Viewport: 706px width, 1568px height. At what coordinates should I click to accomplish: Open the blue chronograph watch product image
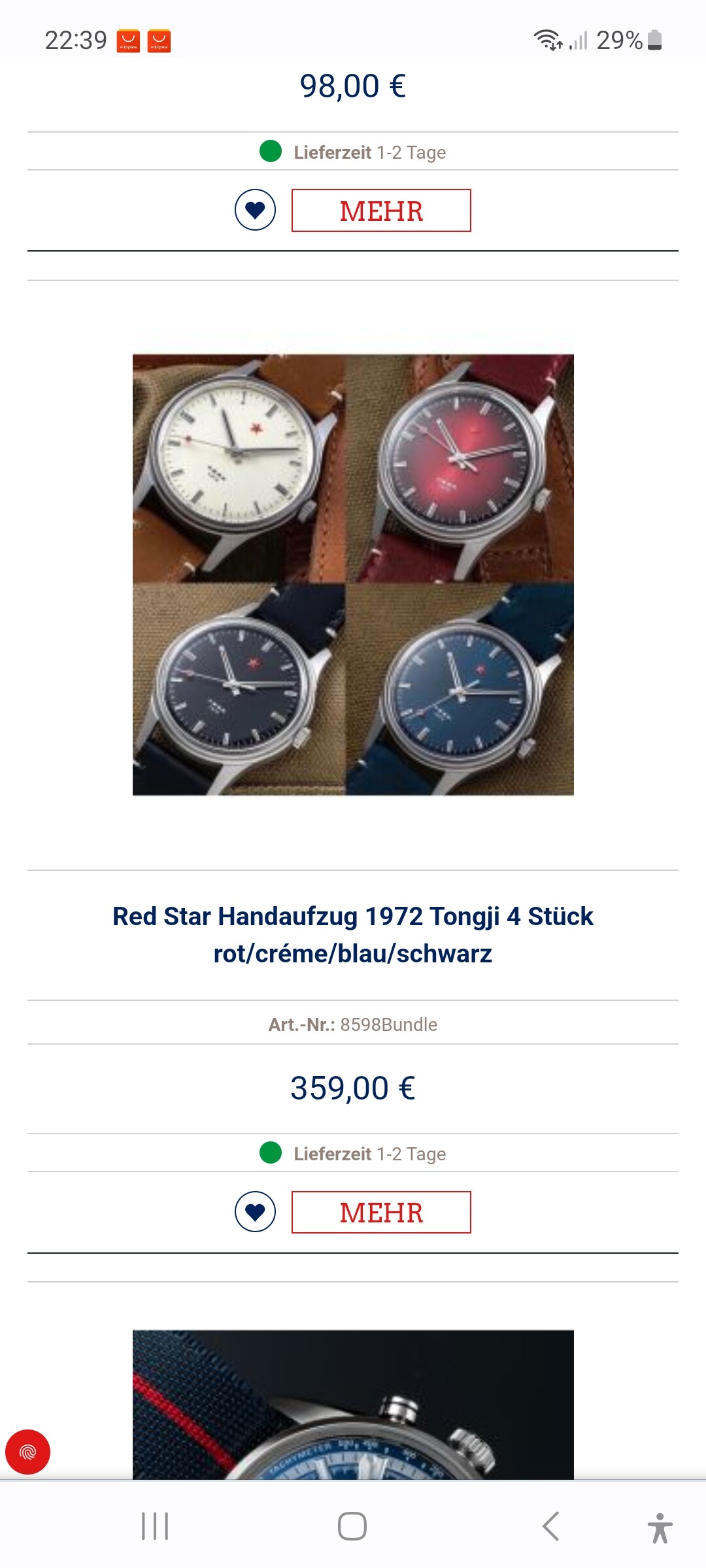[353, 1405]
